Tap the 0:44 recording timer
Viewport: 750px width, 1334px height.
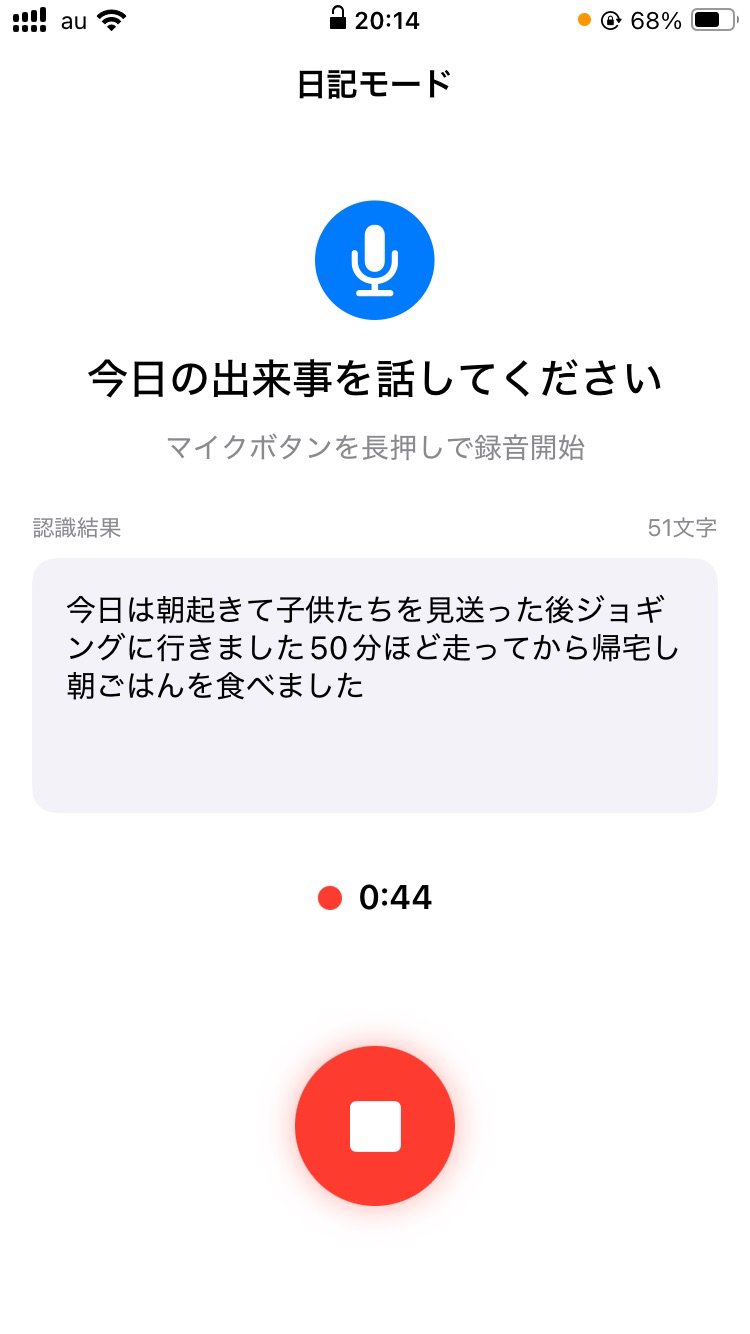pos(395,897)
